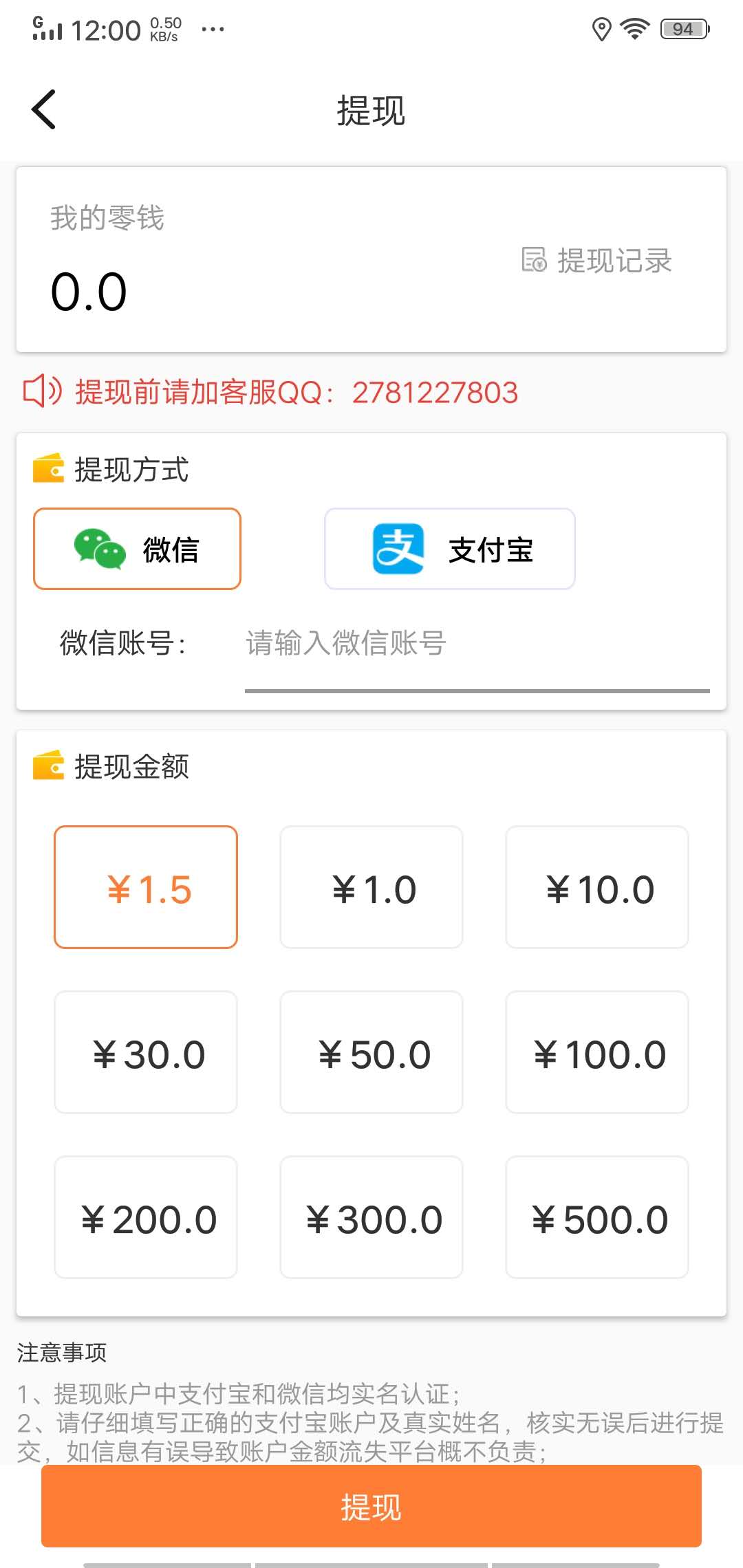The height and width of the screenshot is (1568, 743).
Task: Choose the ¥500.0 amount option
Action: pyautogui.click(x=597, y=1219)
